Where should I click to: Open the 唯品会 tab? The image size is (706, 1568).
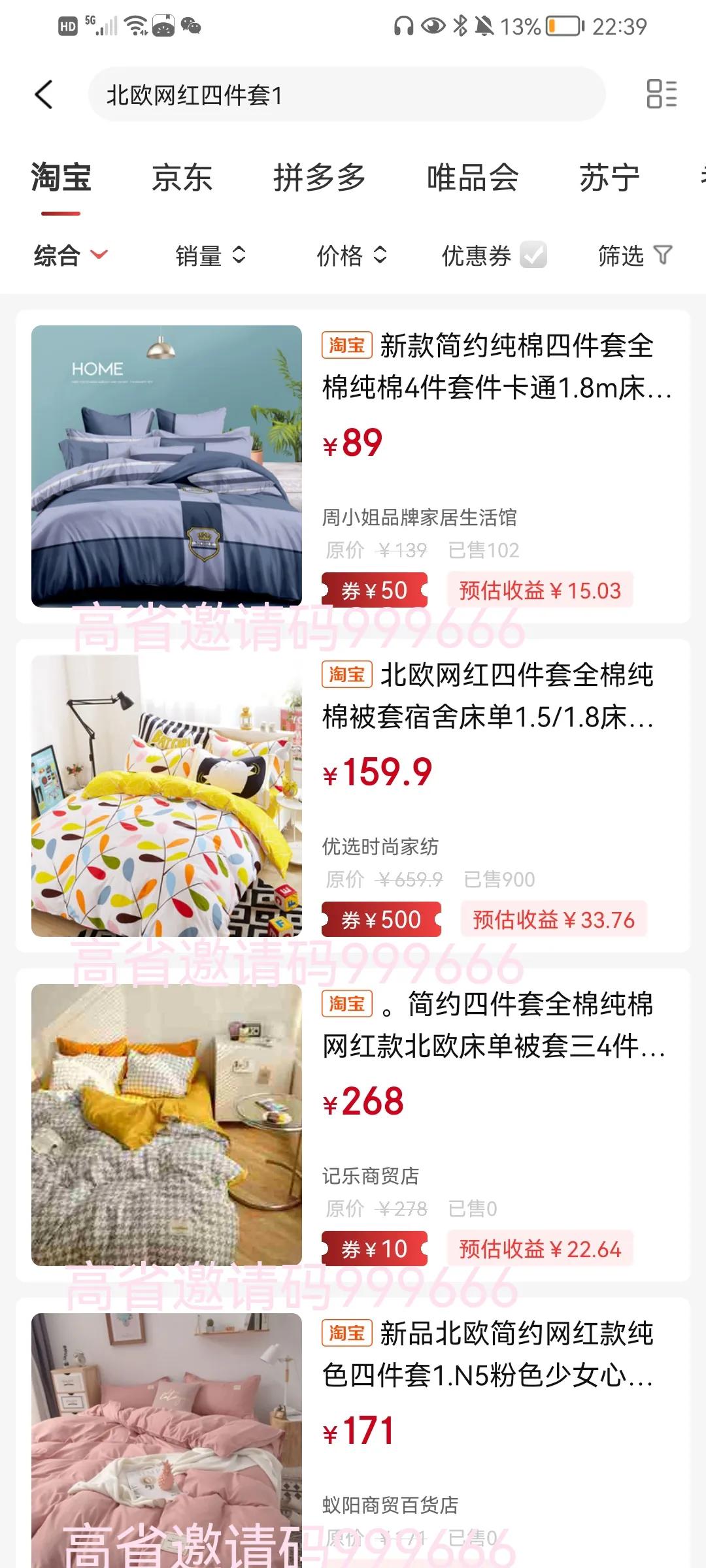click(473, 178)
